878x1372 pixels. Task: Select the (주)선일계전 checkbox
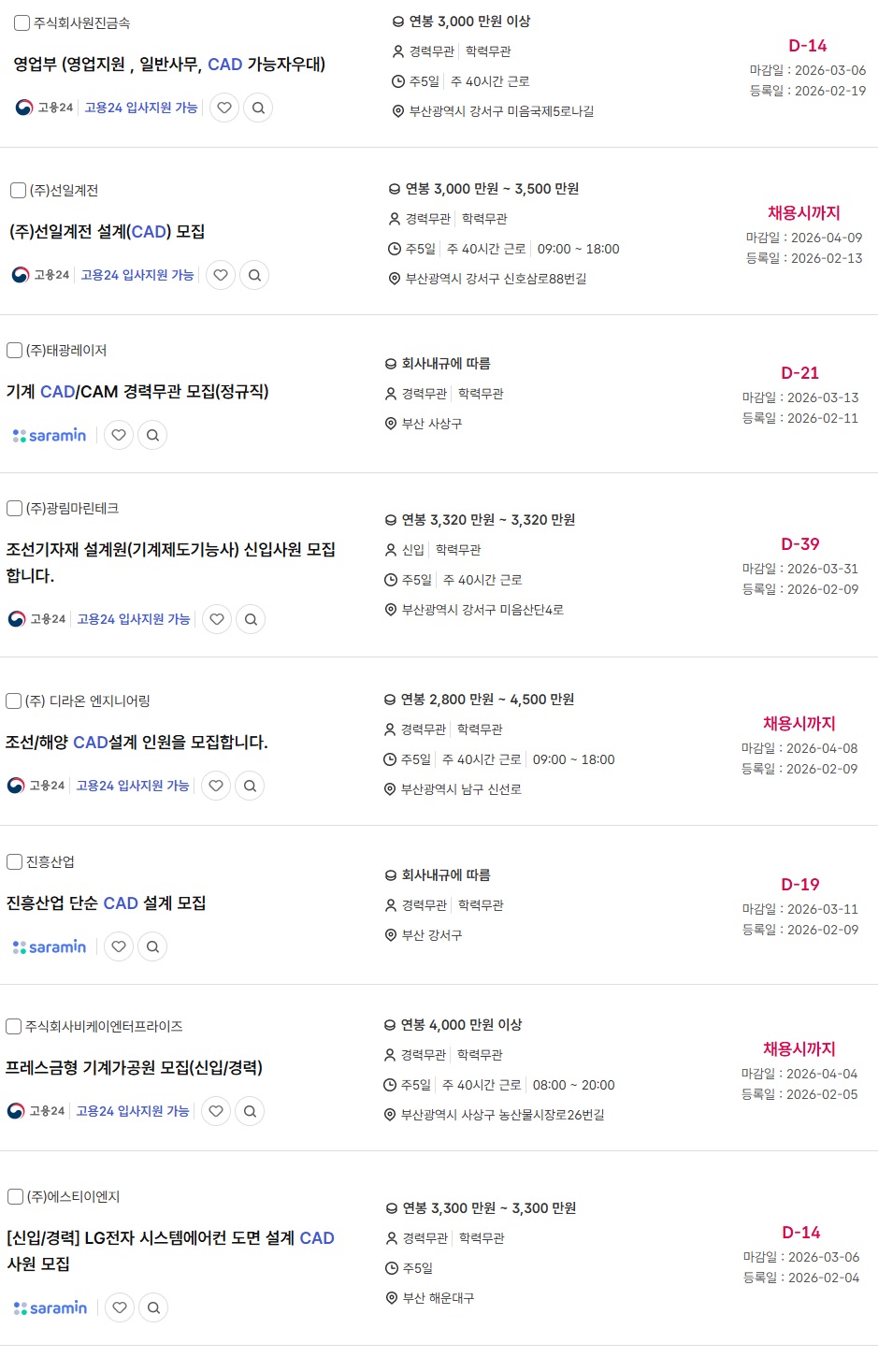[18, 191]
